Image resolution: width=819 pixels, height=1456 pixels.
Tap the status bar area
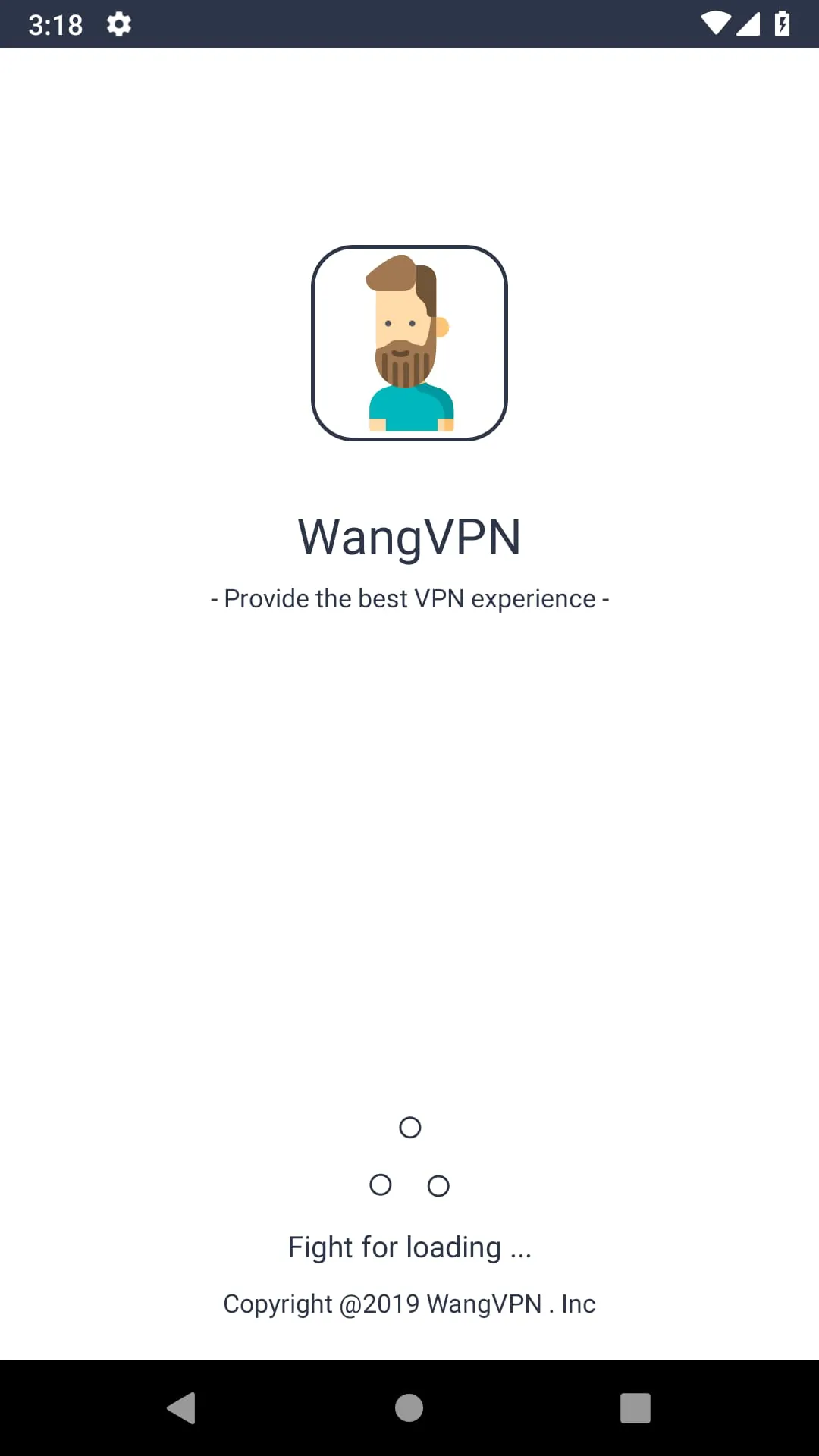pyautogui.click(x=409, y=24)
